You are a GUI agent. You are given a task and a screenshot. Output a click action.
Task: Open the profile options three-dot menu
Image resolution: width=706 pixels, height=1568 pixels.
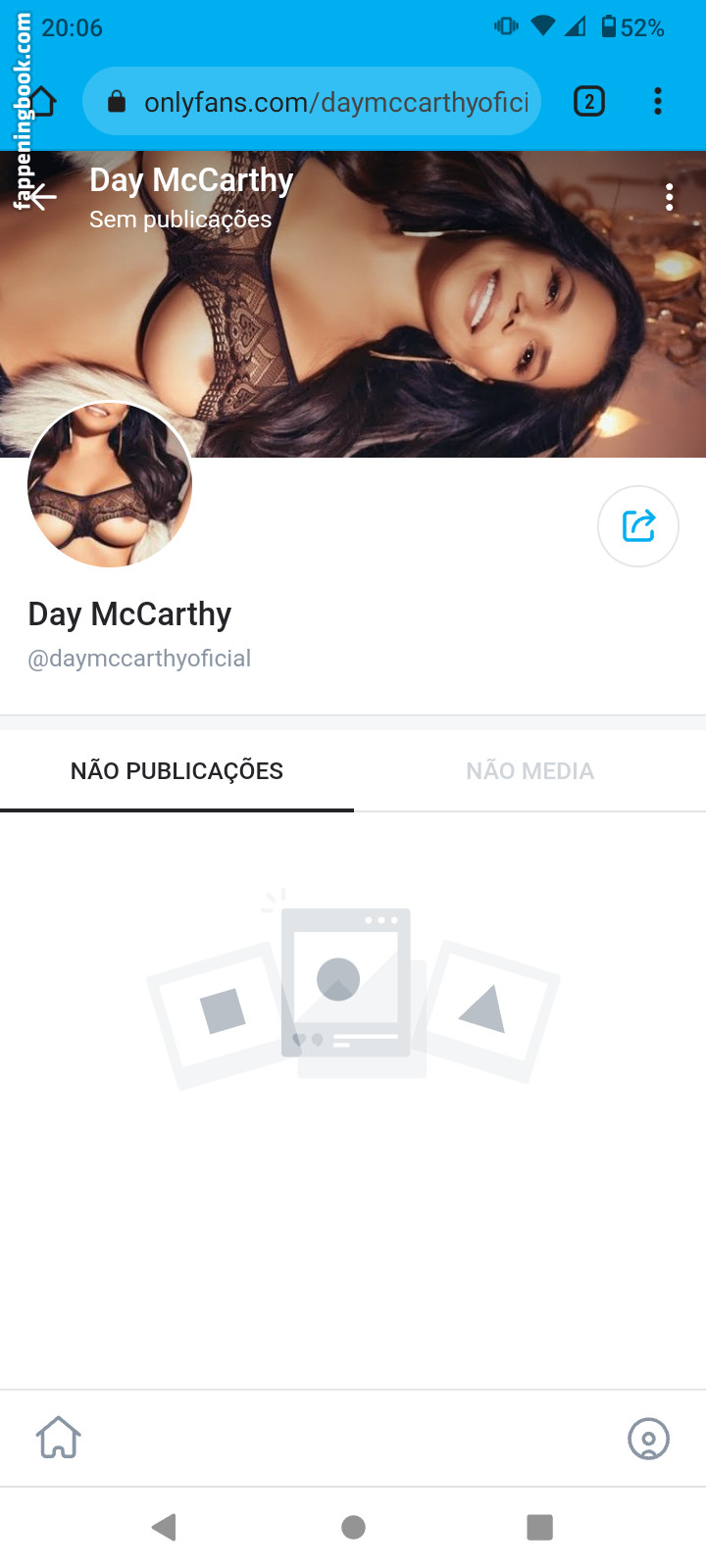[669, 197]
